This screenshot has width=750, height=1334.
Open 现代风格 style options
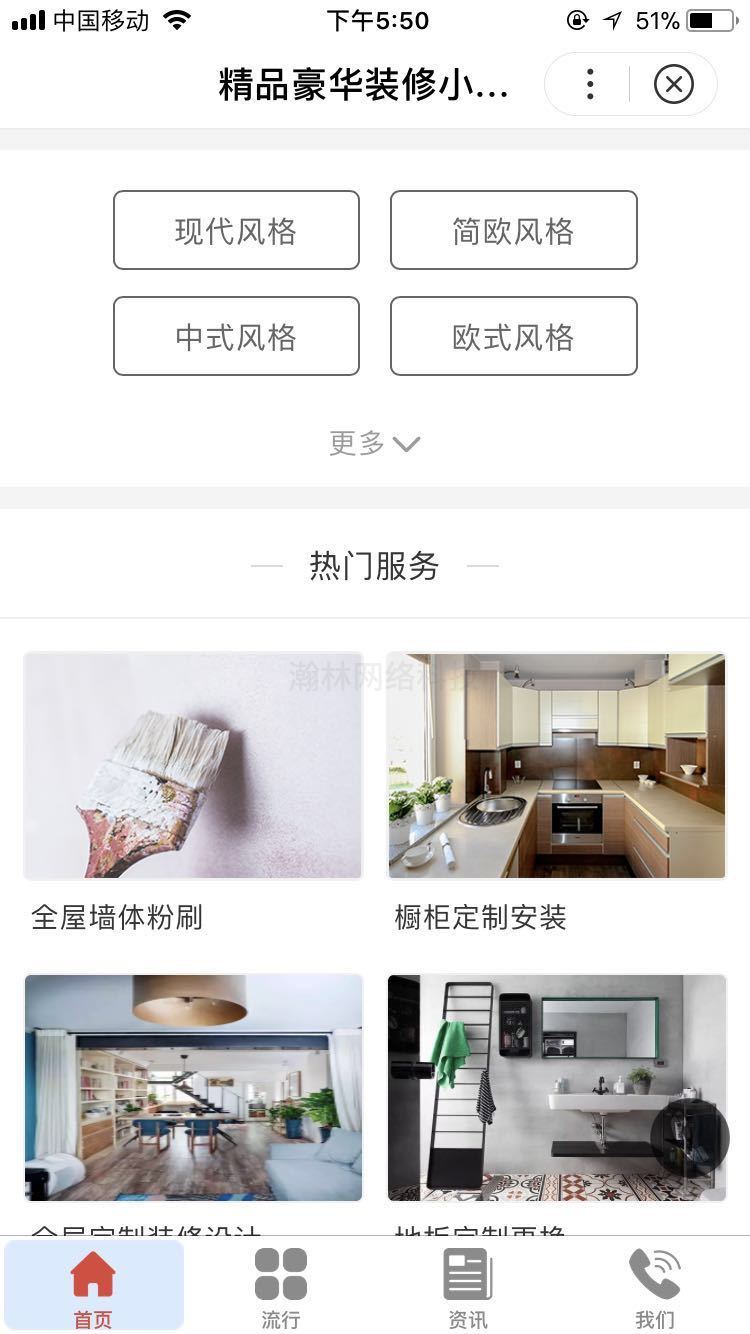coord(236,231)
